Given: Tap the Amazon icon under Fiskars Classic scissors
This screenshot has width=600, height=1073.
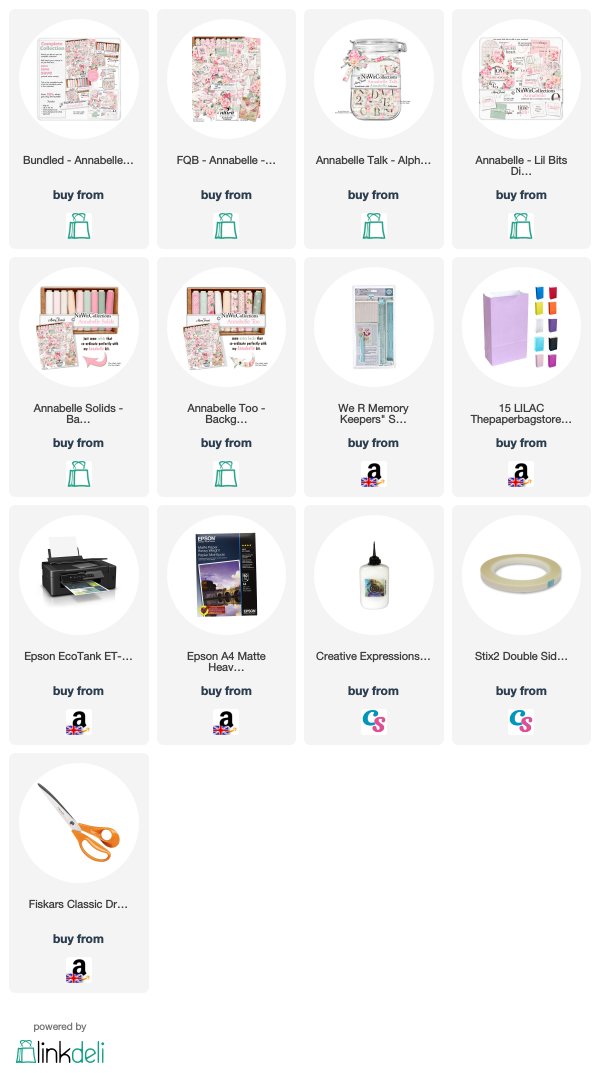Looking at the screenshot, I should point(79,970).
